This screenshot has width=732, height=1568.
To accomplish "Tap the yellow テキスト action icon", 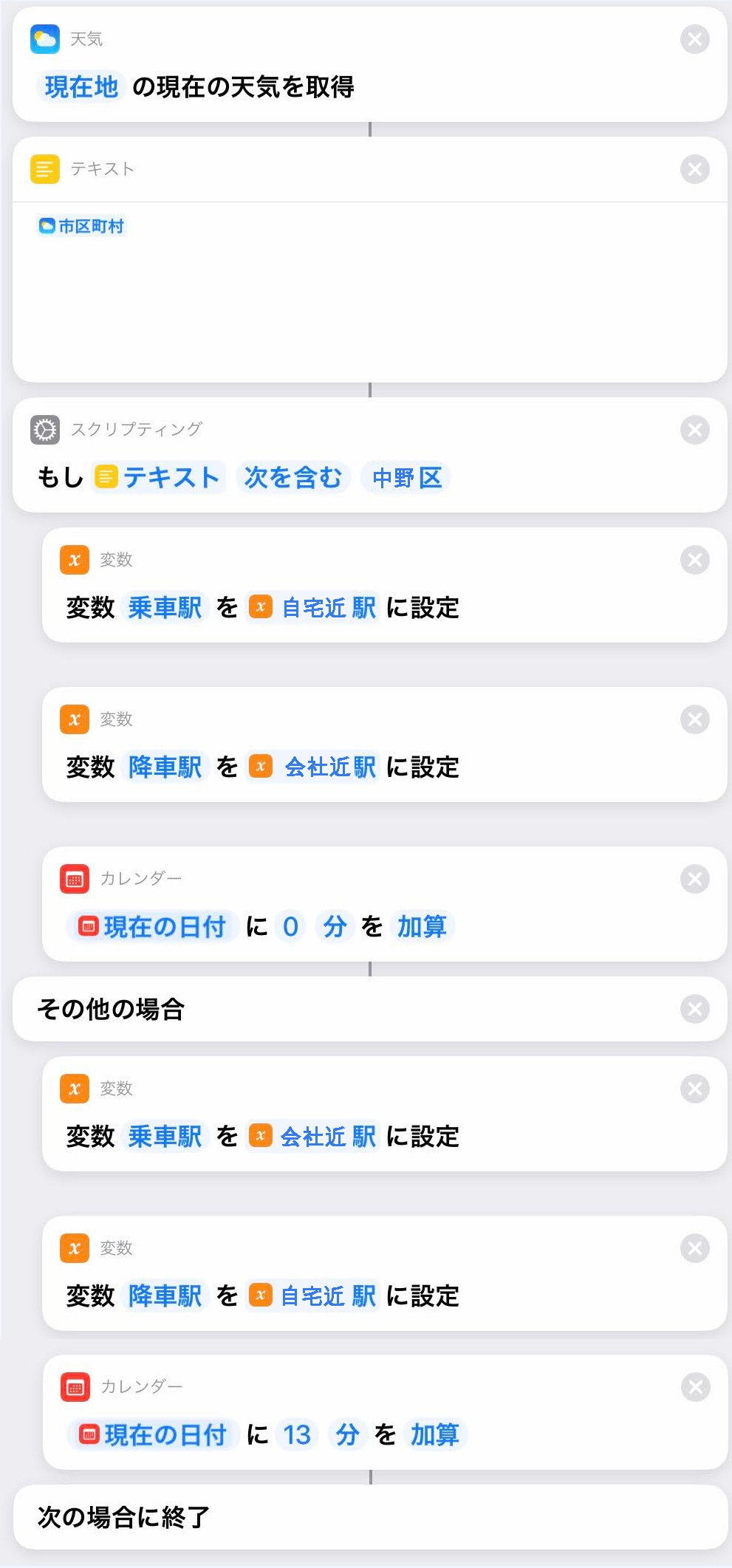I will pyautogui.click(x=46, y=168).
